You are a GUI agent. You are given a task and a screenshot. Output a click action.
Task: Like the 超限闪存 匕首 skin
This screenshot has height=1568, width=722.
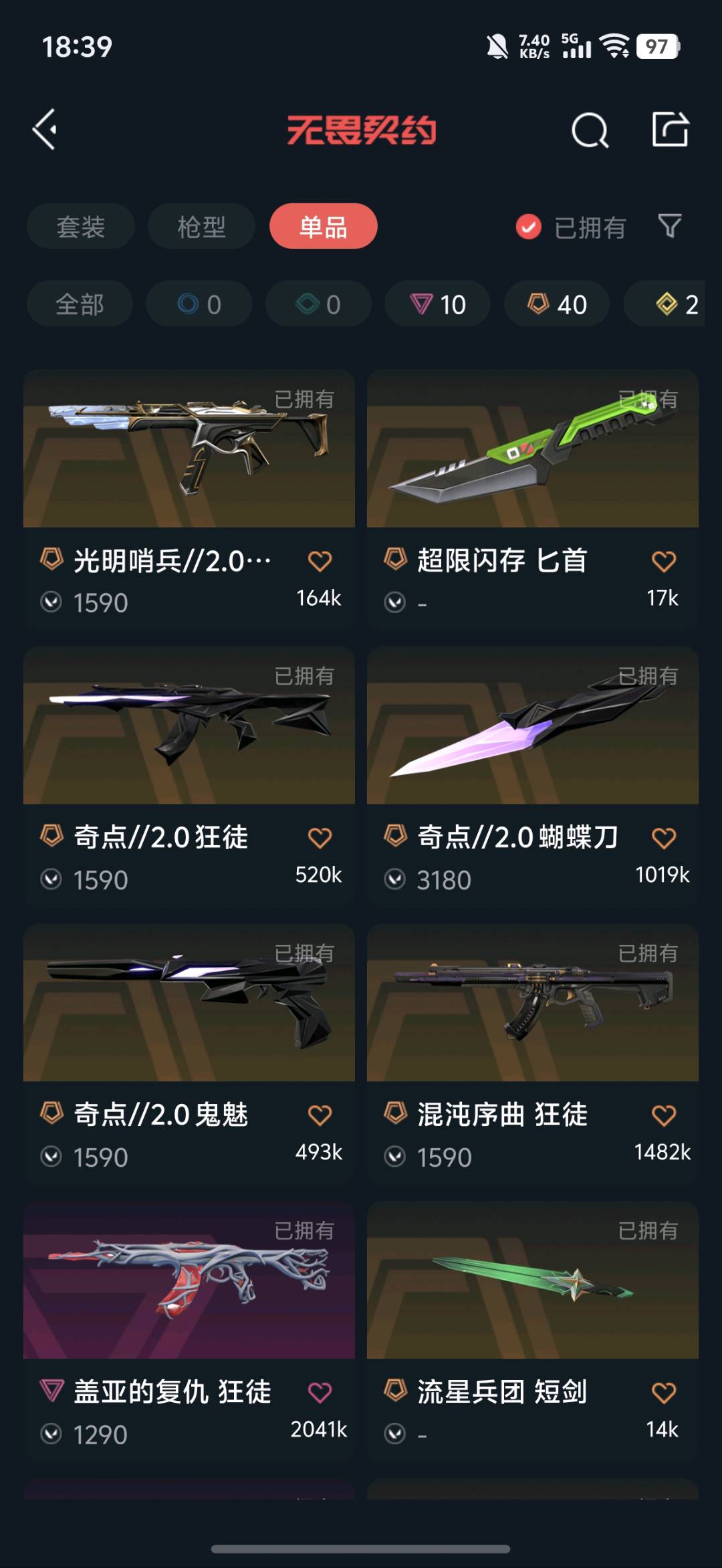[664, 561]
